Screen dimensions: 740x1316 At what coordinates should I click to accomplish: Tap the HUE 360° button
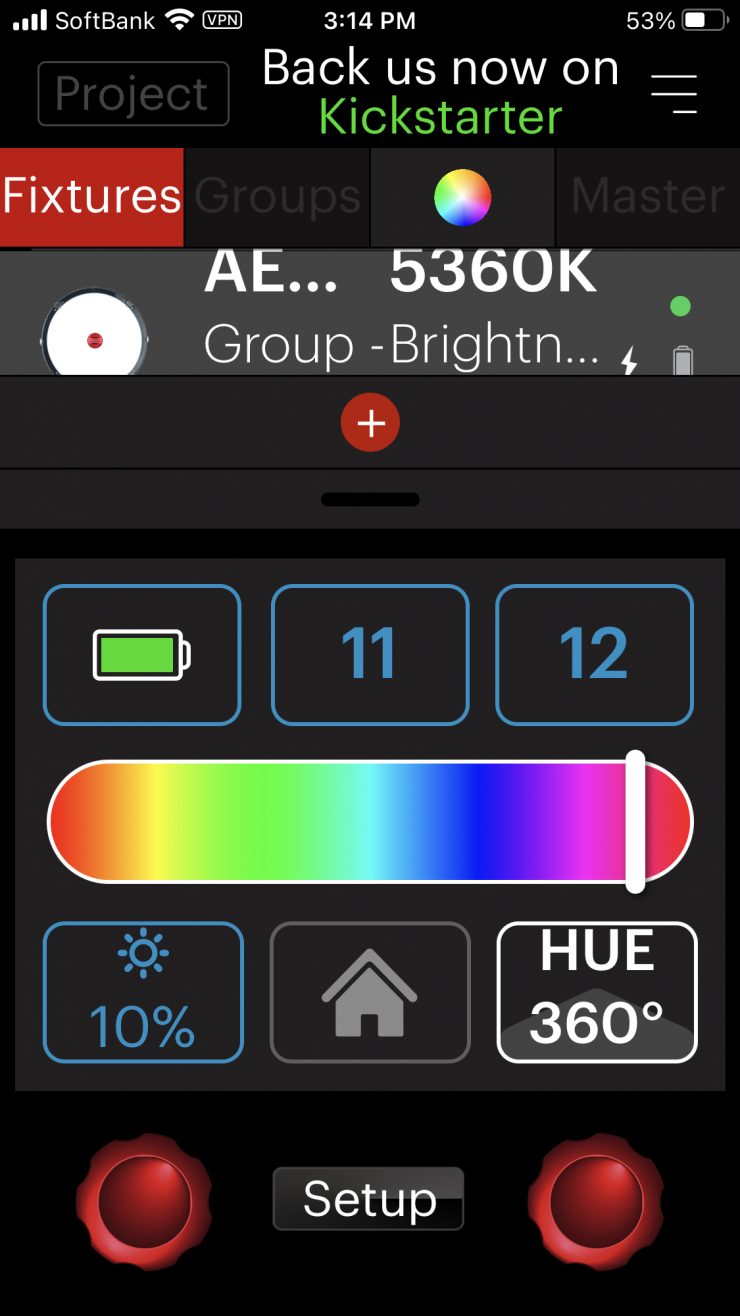[597, 992]
